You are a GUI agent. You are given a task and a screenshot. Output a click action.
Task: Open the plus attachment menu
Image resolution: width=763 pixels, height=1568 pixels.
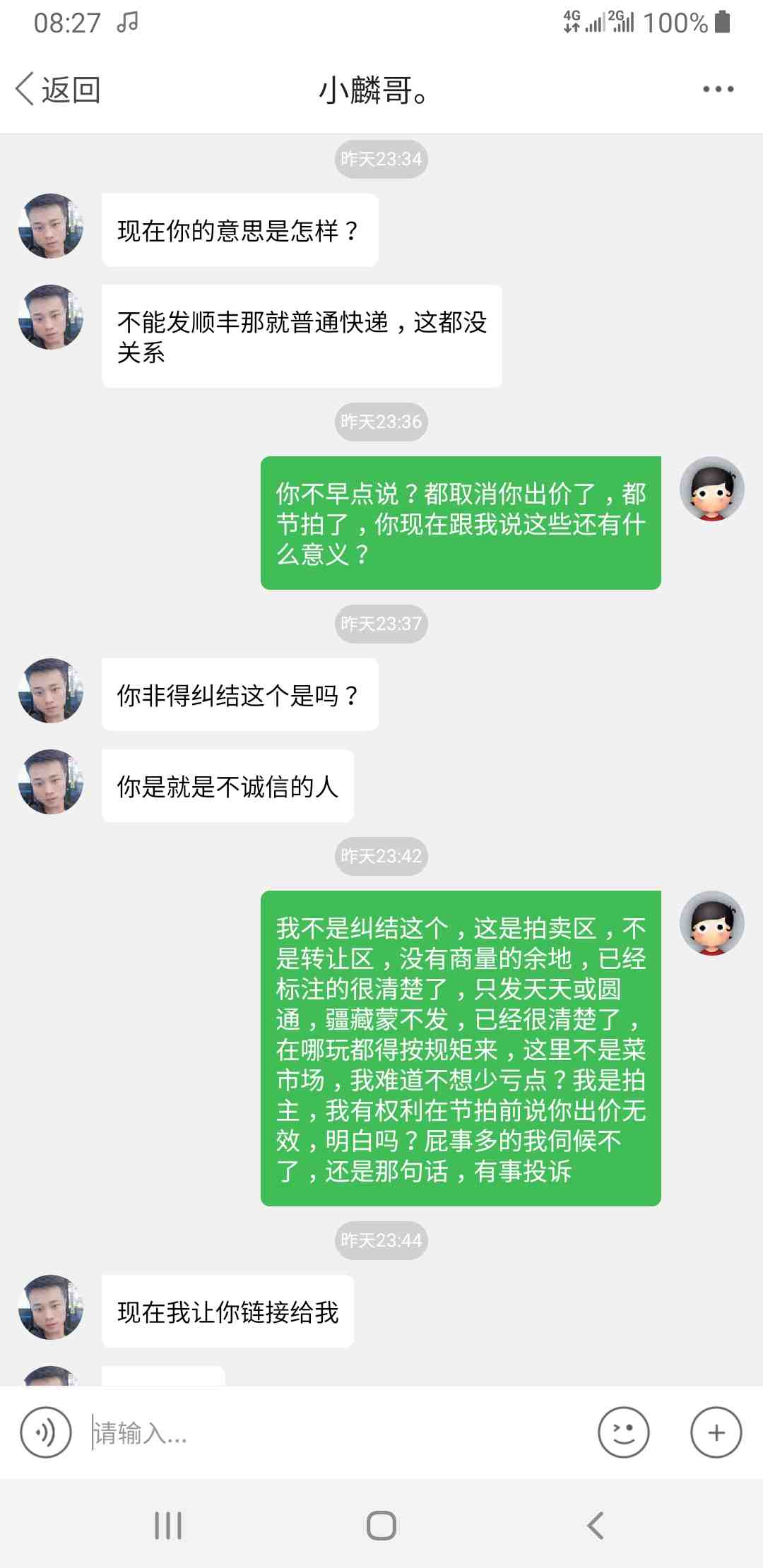click(716, 1432)
